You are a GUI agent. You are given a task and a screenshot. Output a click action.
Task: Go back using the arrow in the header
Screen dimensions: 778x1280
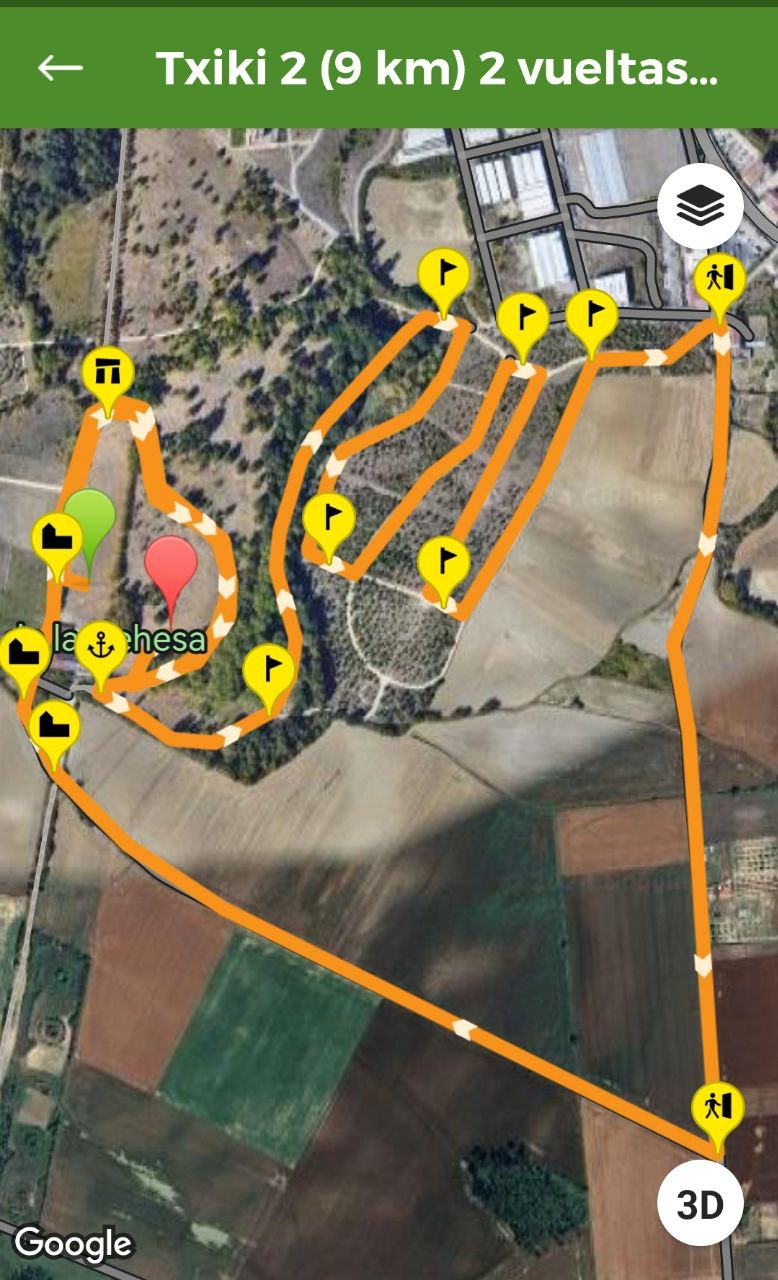tap(60, 67)
